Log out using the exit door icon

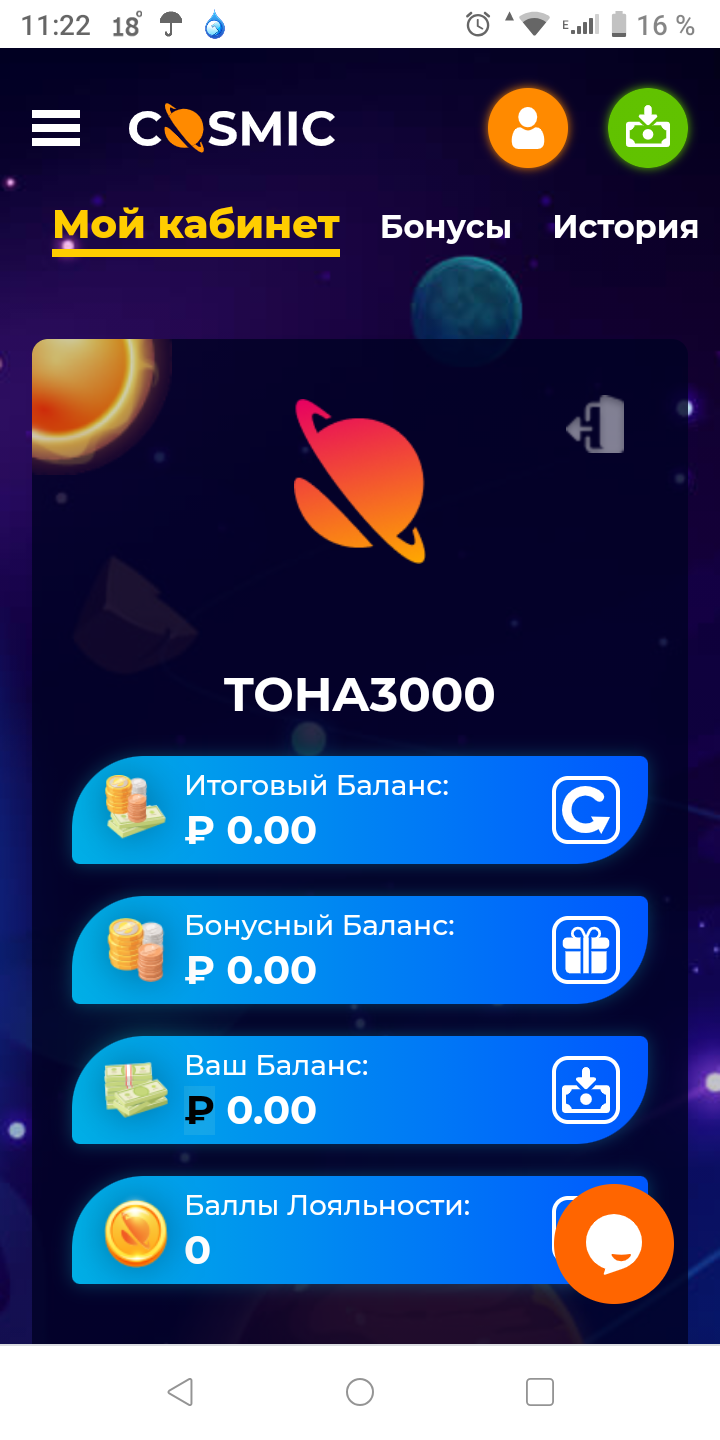(597, 426)
